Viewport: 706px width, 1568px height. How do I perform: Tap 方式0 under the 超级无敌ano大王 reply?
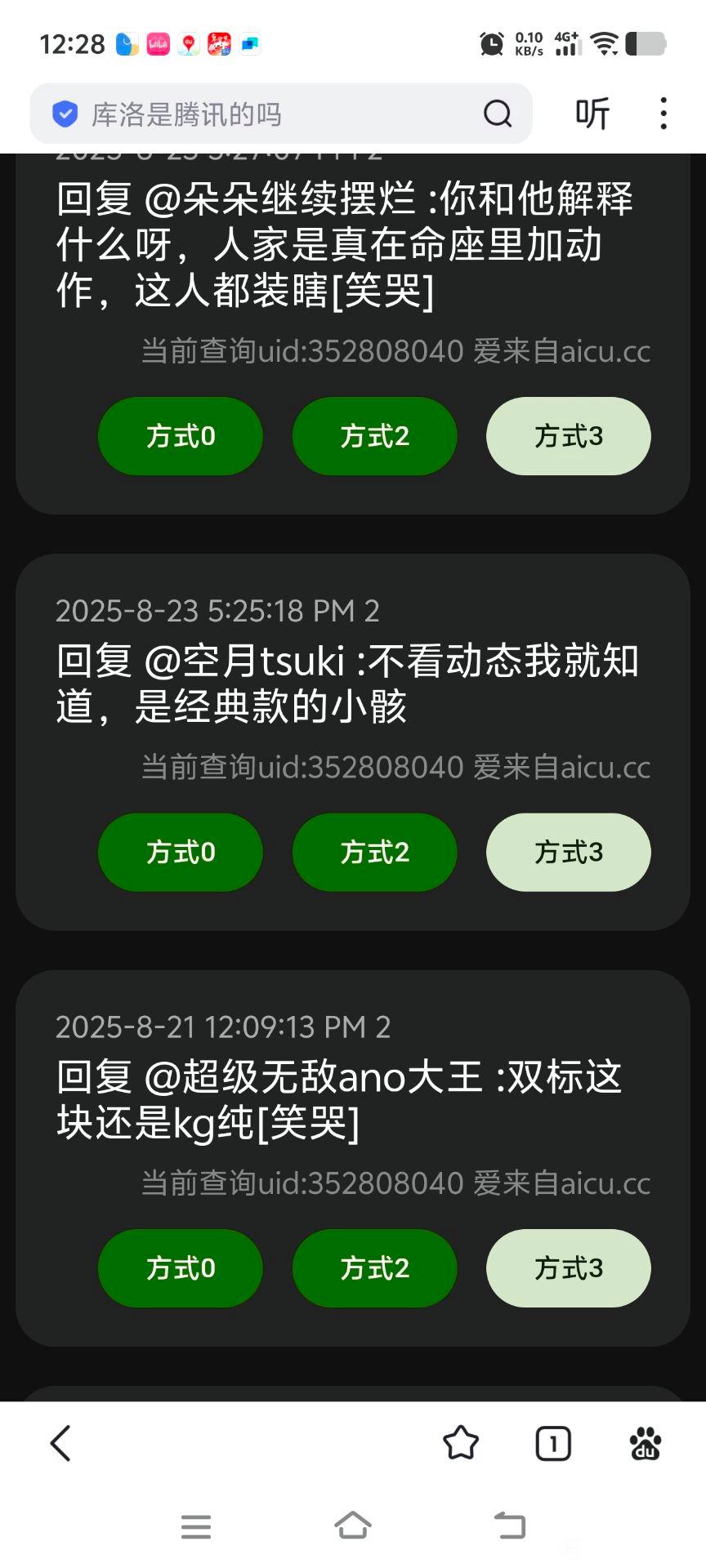pos(181,1268)
